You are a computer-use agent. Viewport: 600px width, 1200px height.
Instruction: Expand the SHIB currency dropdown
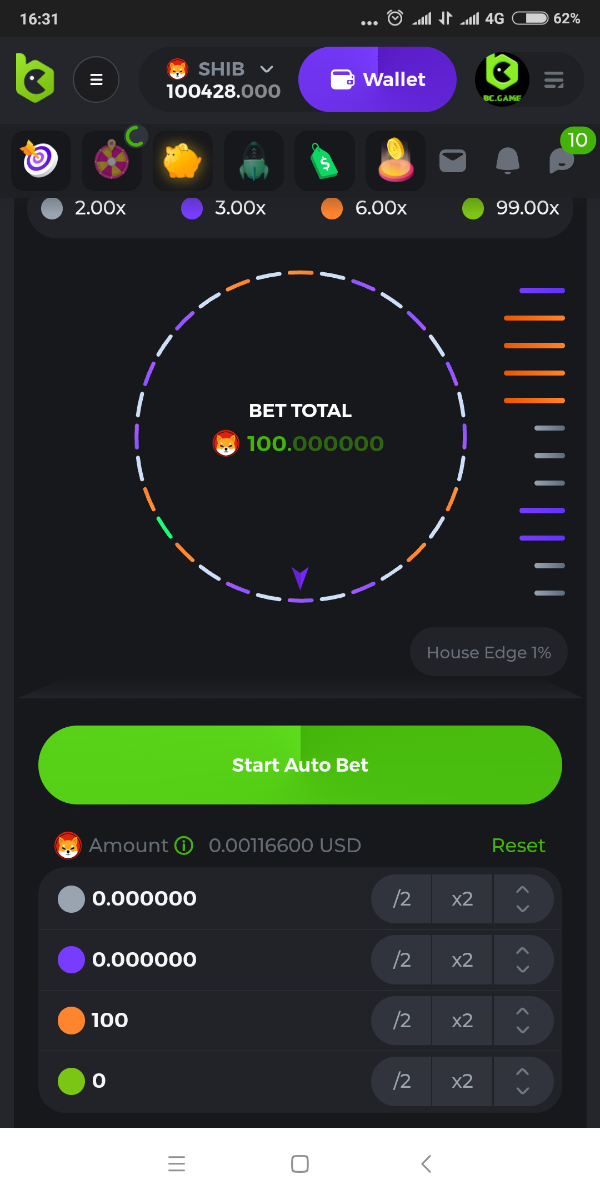pos(266,69)
